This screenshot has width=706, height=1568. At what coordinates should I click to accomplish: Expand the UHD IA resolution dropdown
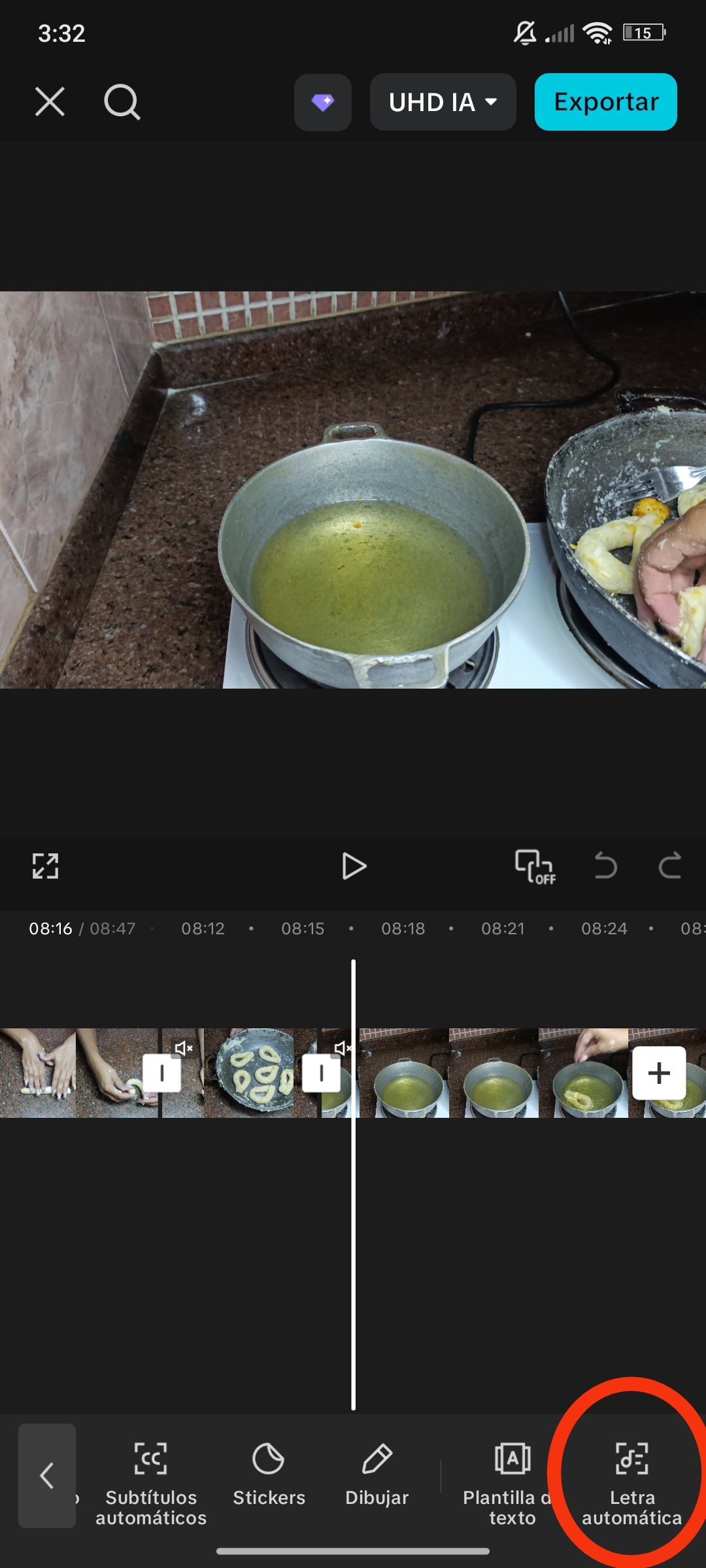443,102
